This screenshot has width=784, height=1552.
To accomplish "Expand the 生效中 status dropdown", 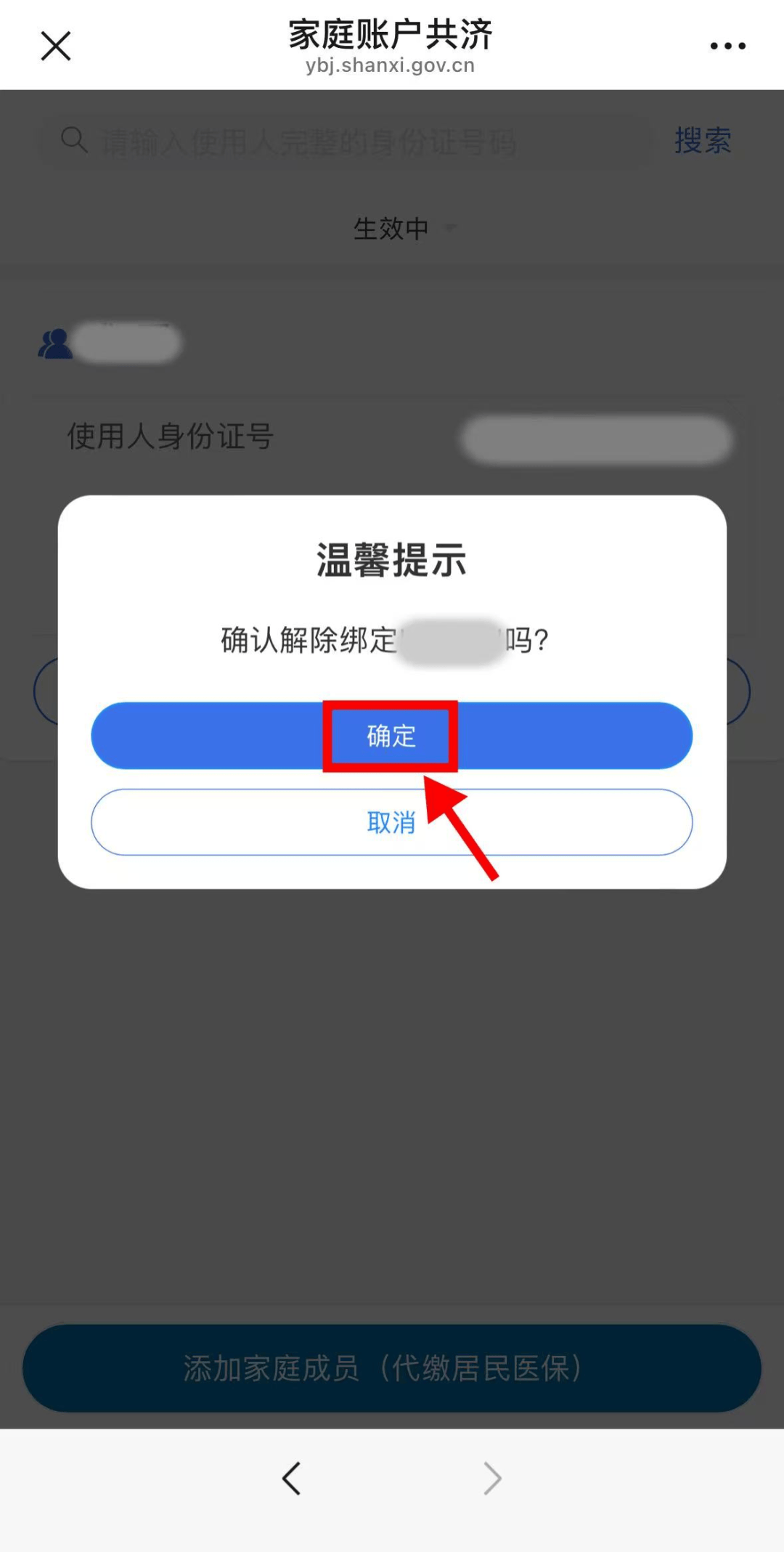I will pyautogui.click(x=403, y=228).
